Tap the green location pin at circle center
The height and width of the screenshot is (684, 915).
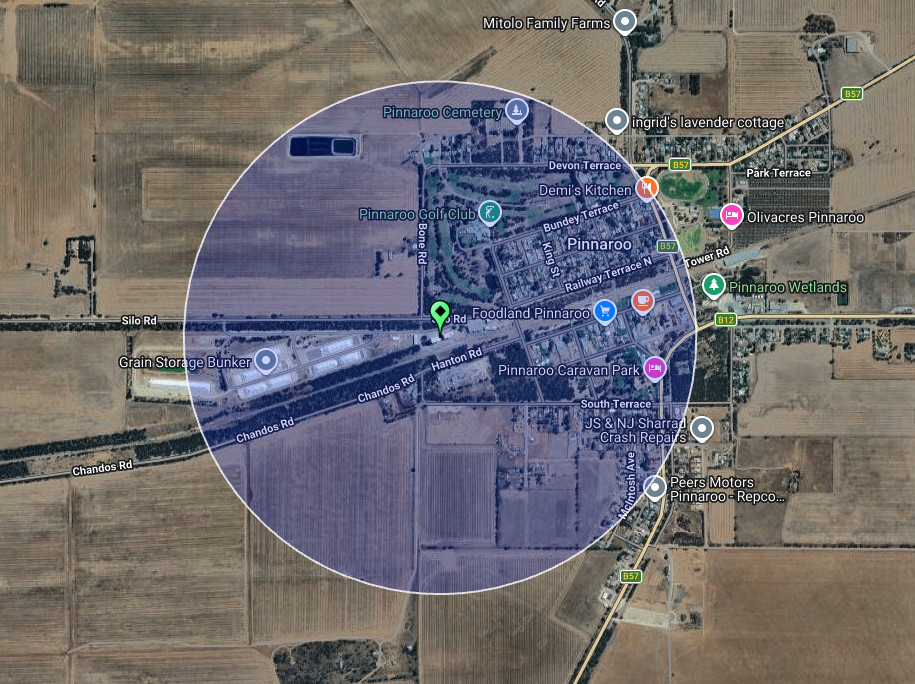coord(439,315)
